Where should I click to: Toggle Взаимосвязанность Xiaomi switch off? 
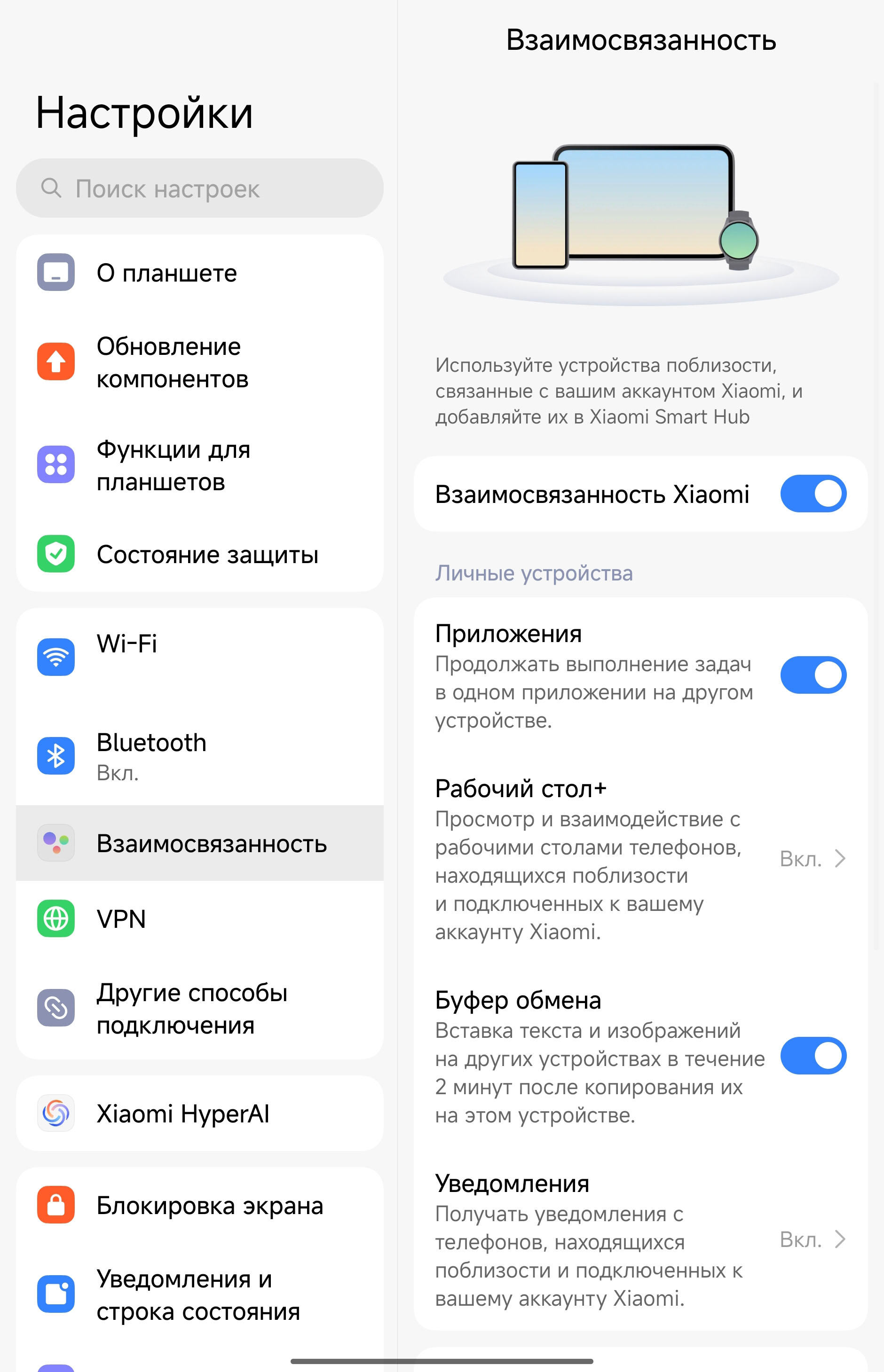(812, 494)
